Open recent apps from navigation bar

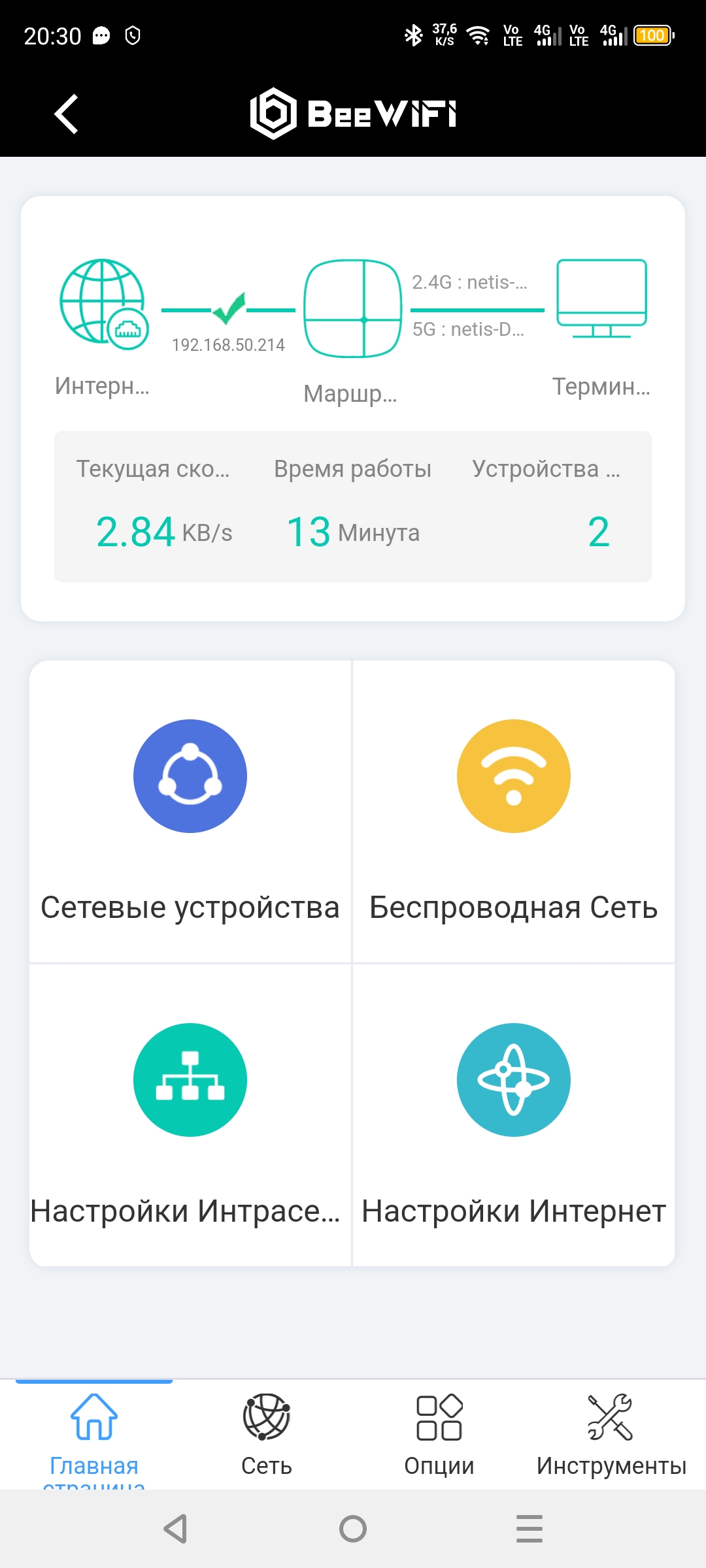coord(529,1529)
